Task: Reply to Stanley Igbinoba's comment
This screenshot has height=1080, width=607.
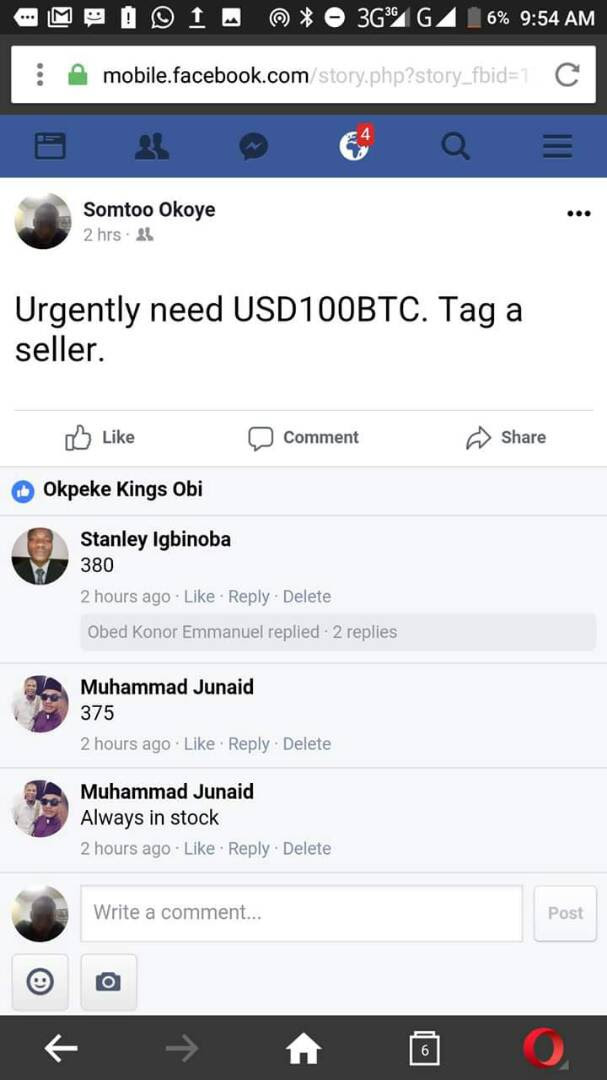Action: [x=248, y=596]
